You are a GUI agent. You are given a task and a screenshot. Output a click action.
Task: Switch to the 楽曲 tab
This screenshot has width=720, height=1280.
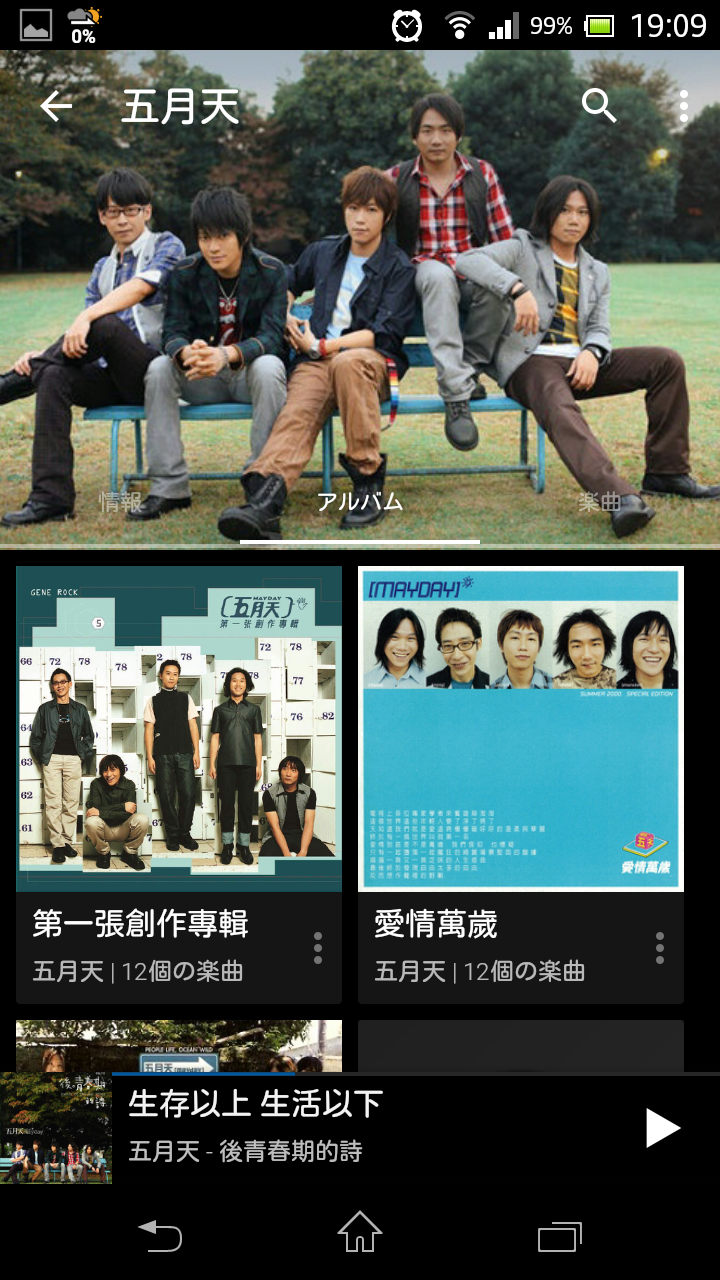pos(600,502)
